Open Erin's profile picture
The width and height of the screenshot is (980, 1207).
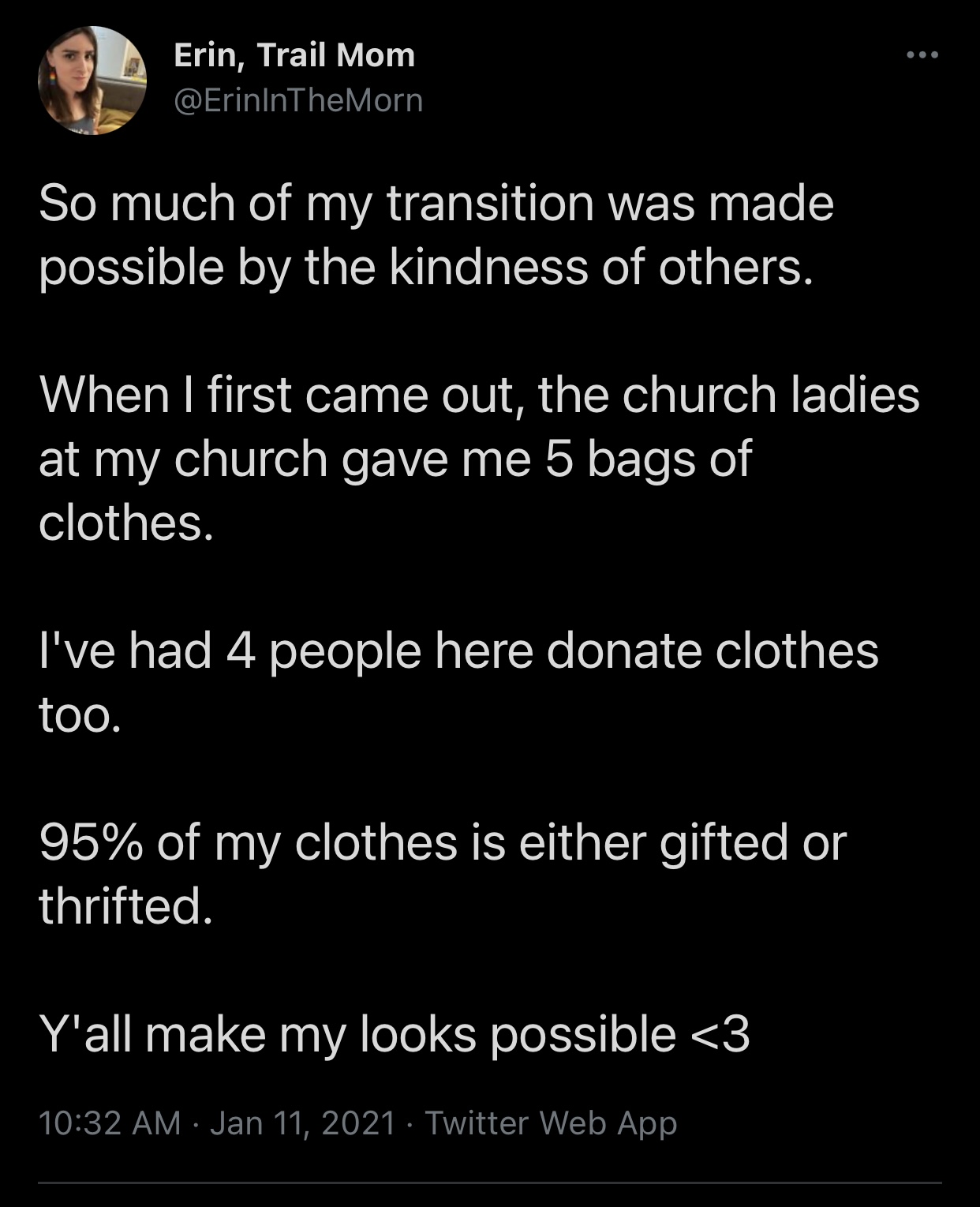(x=92, y=81)
